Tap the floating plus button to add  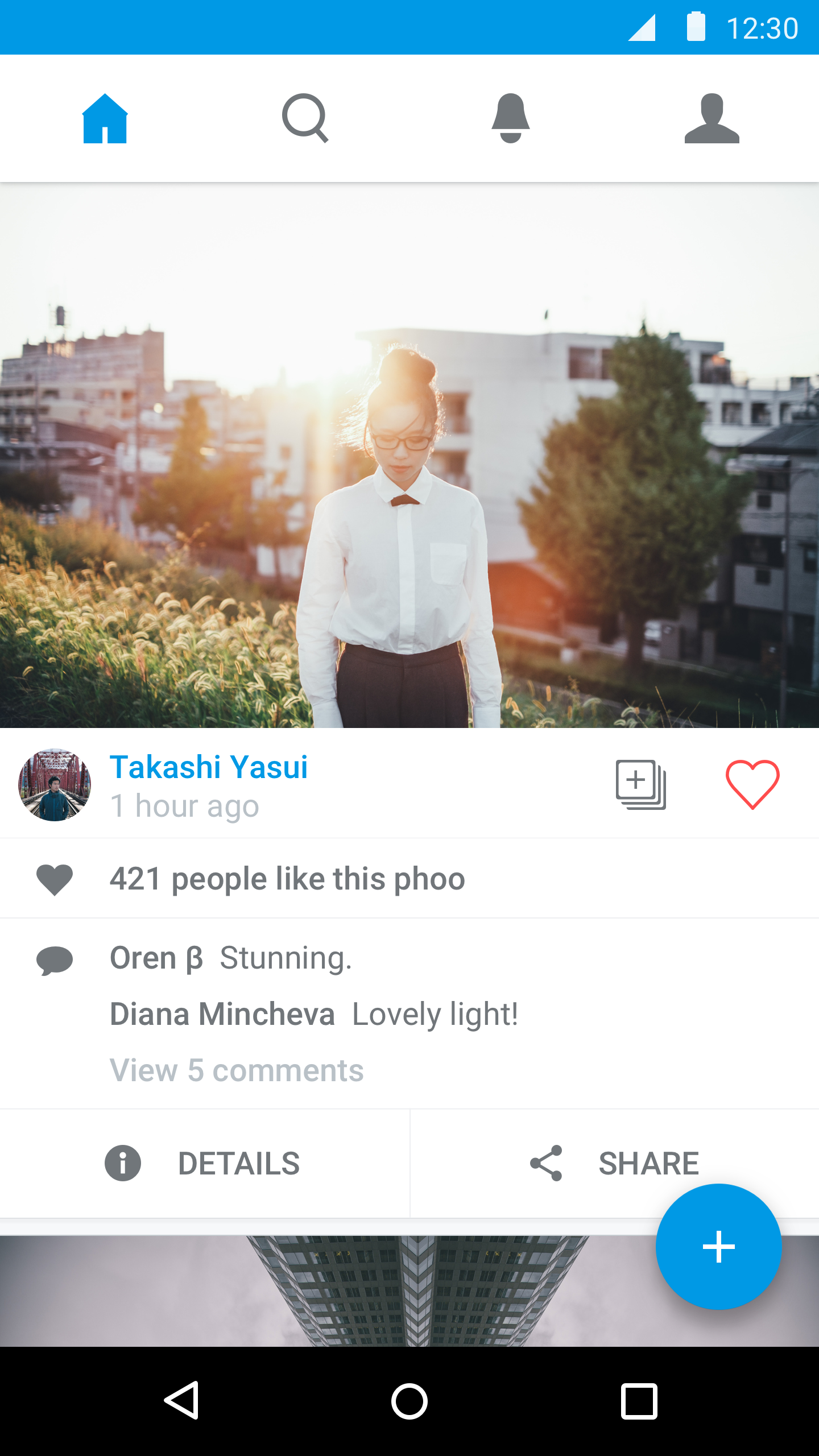click(x=719, y=1247)
